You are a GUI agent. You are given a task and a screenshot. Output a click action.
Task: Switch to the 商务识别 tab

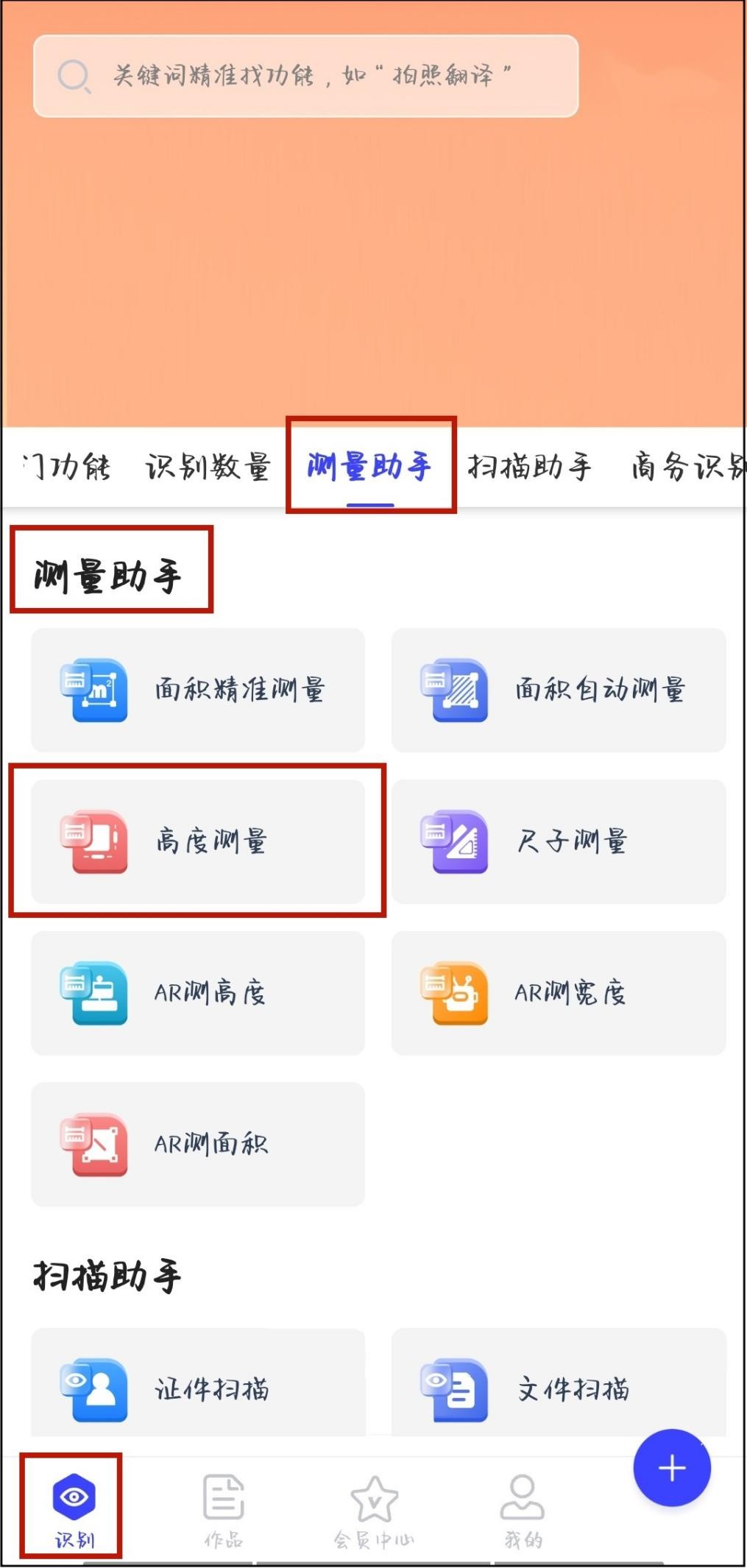[x=688, y=467]
